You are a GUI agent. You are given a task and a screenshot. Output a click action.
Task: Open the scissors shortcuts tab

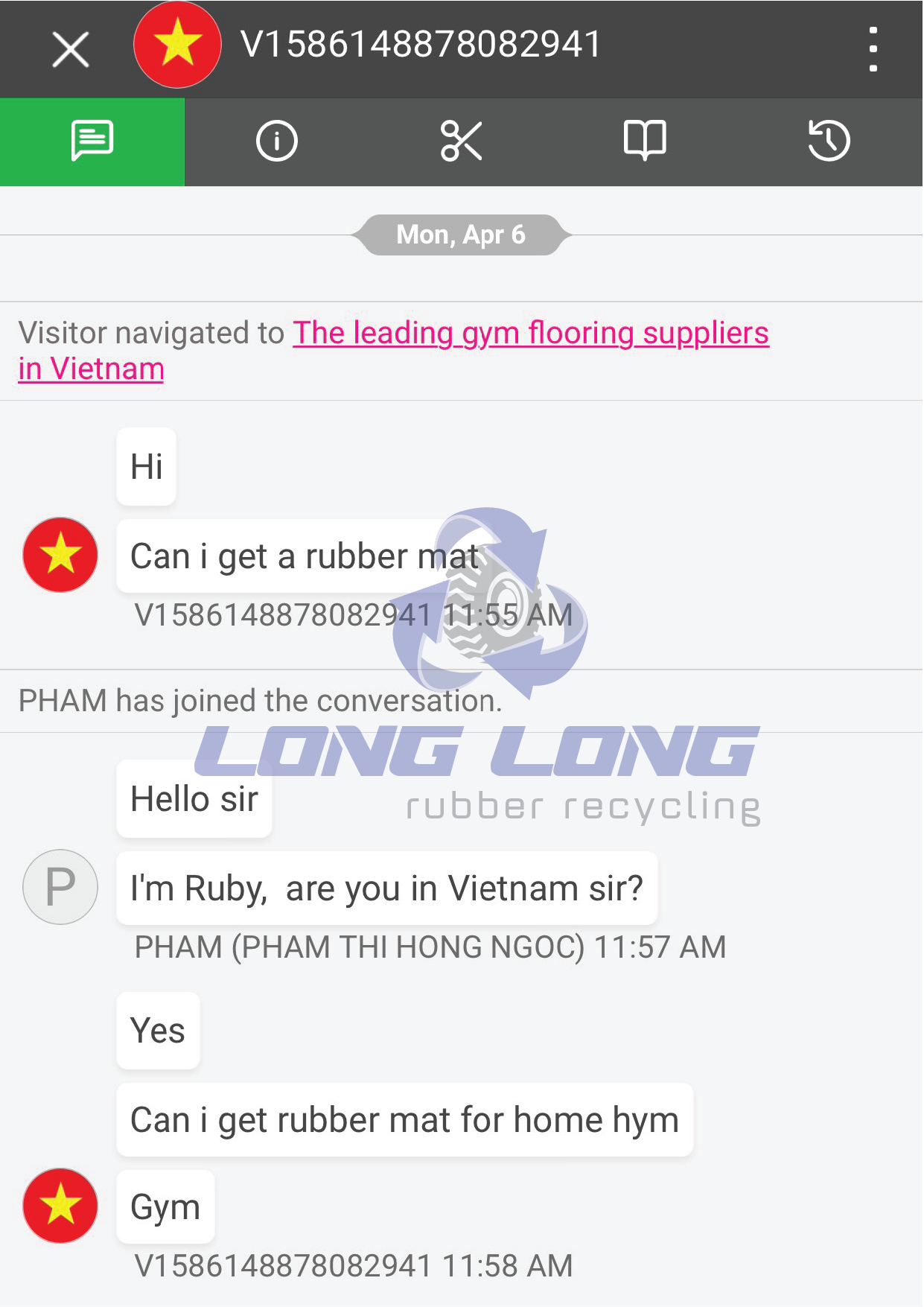pyautogui.click(x=461, y=141)
